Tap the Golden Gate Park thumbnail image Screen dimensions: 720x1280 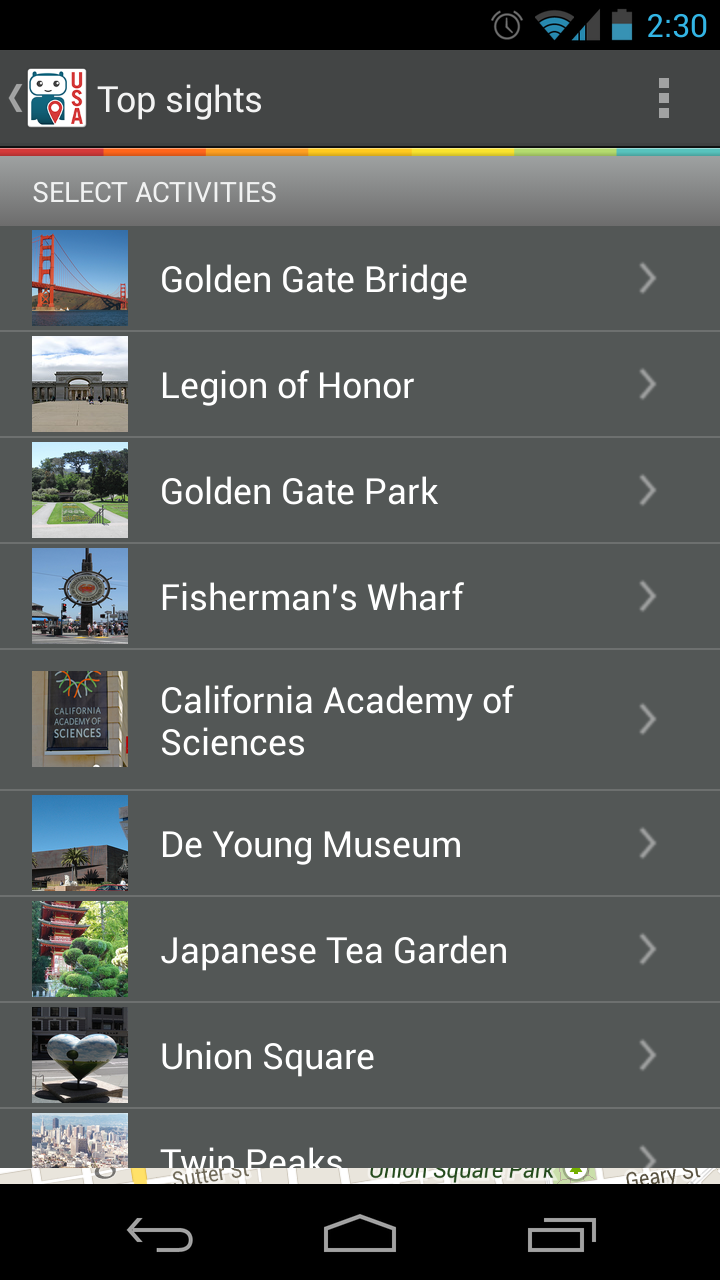80,490
